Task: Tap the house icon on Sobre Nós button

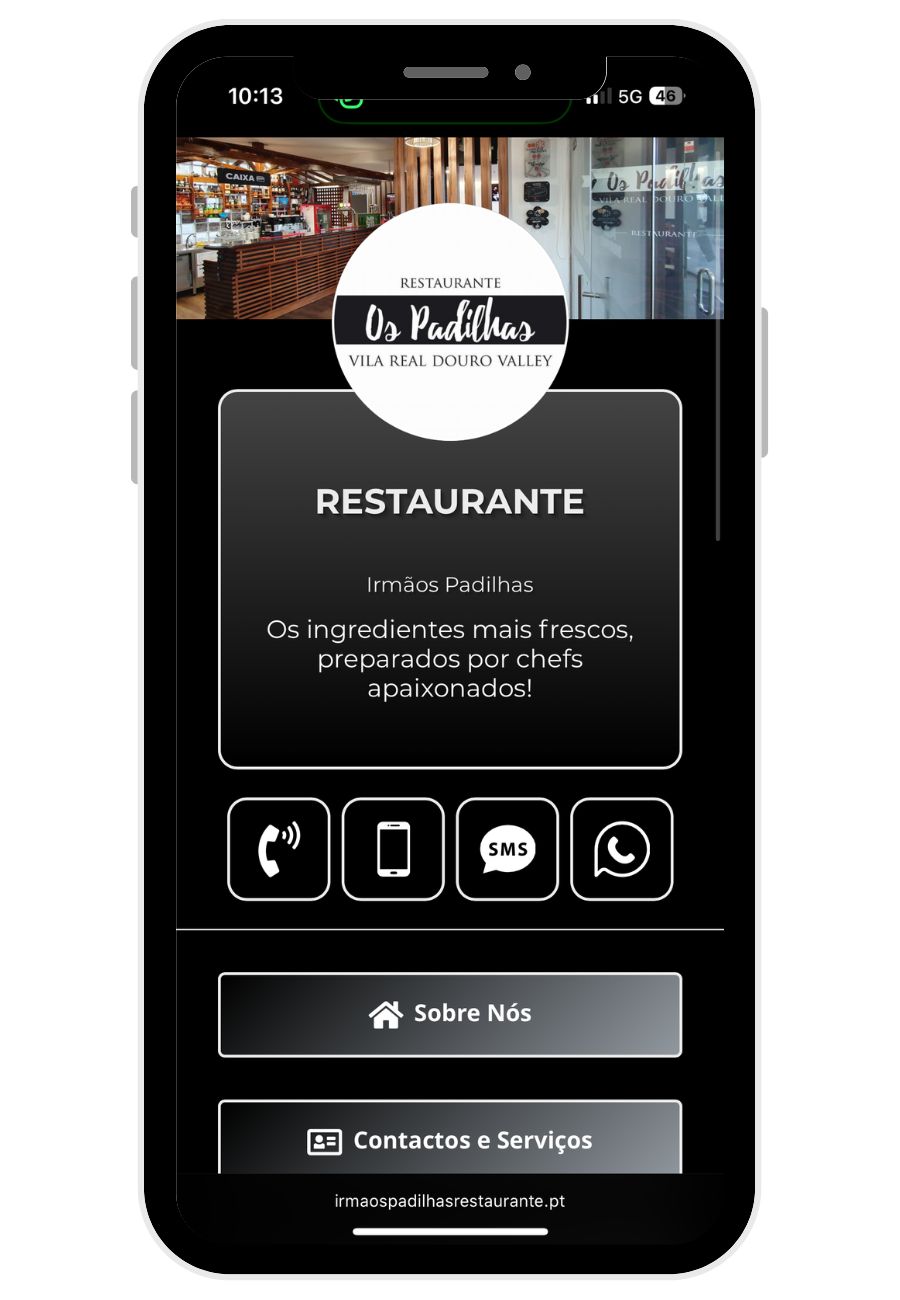Action: [384, 1013]
